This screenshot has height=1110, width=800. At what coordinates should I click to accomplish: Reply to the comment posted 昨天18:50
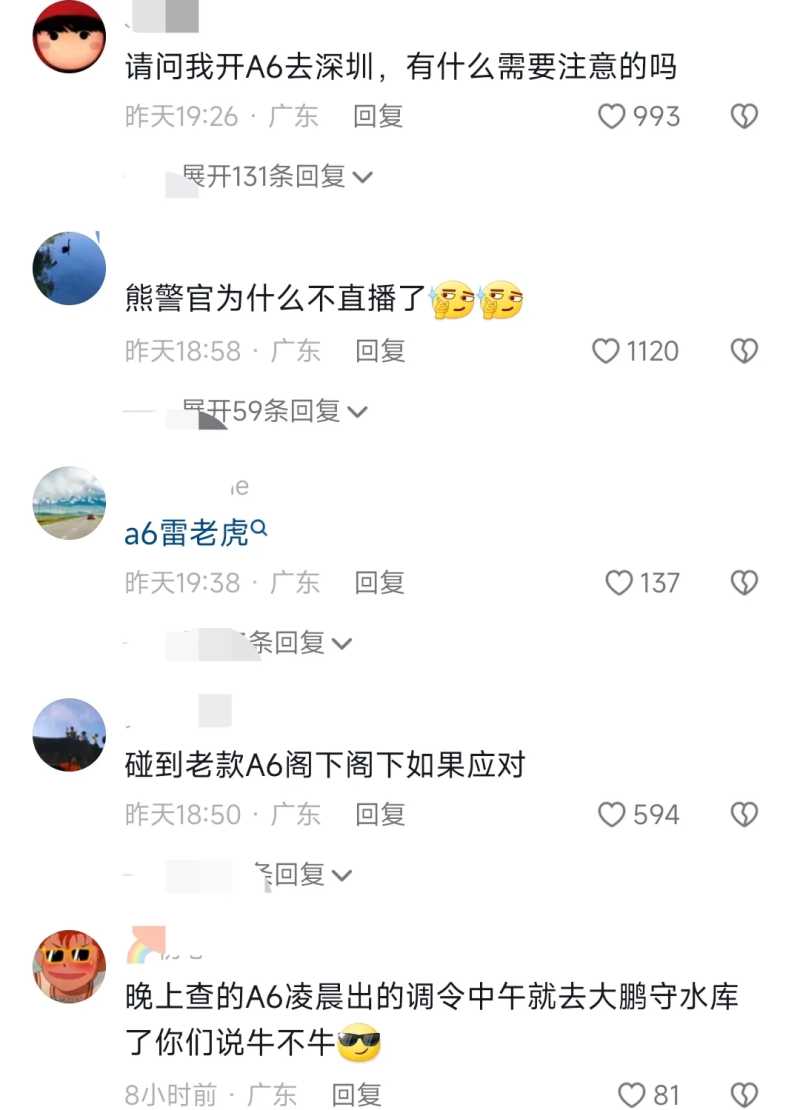pyautogui.click(x=380, y=815)
